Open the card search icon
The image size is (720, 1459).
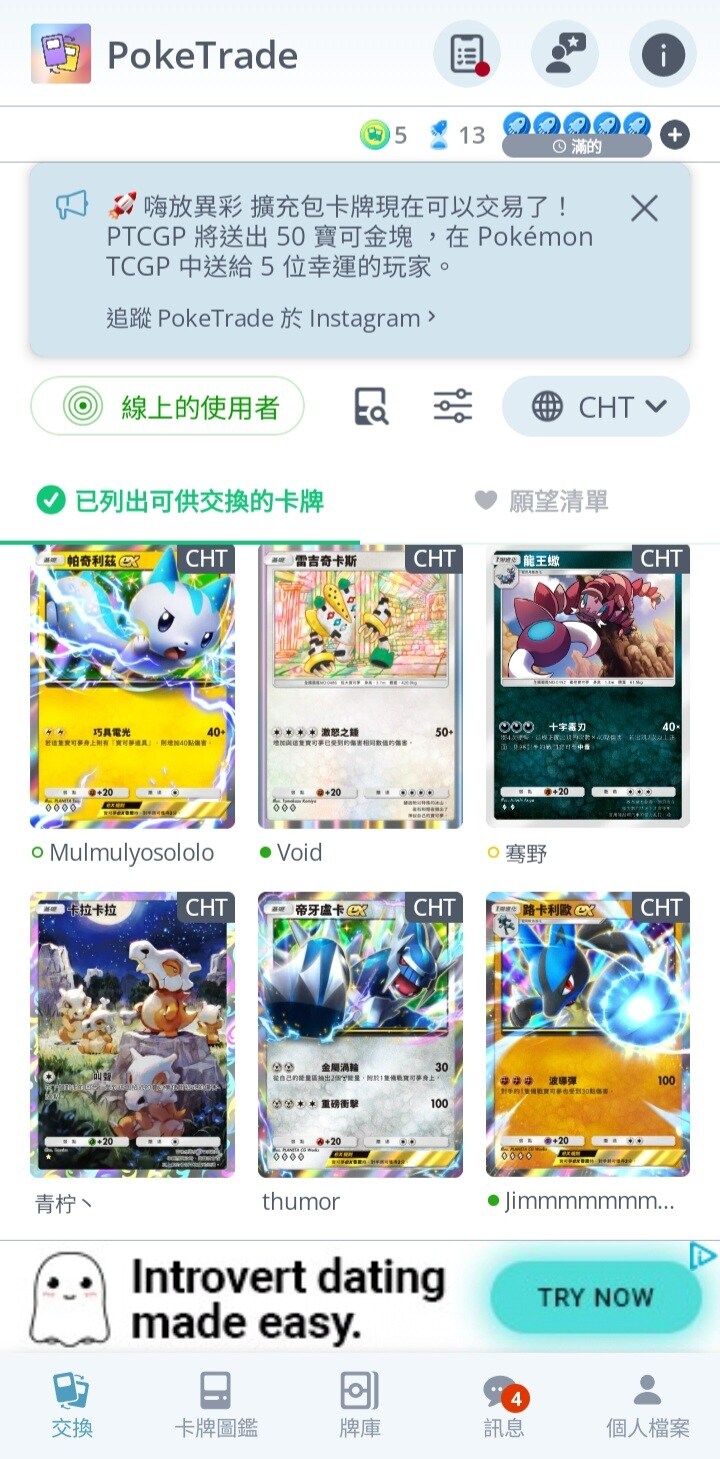tap(371, 407)
